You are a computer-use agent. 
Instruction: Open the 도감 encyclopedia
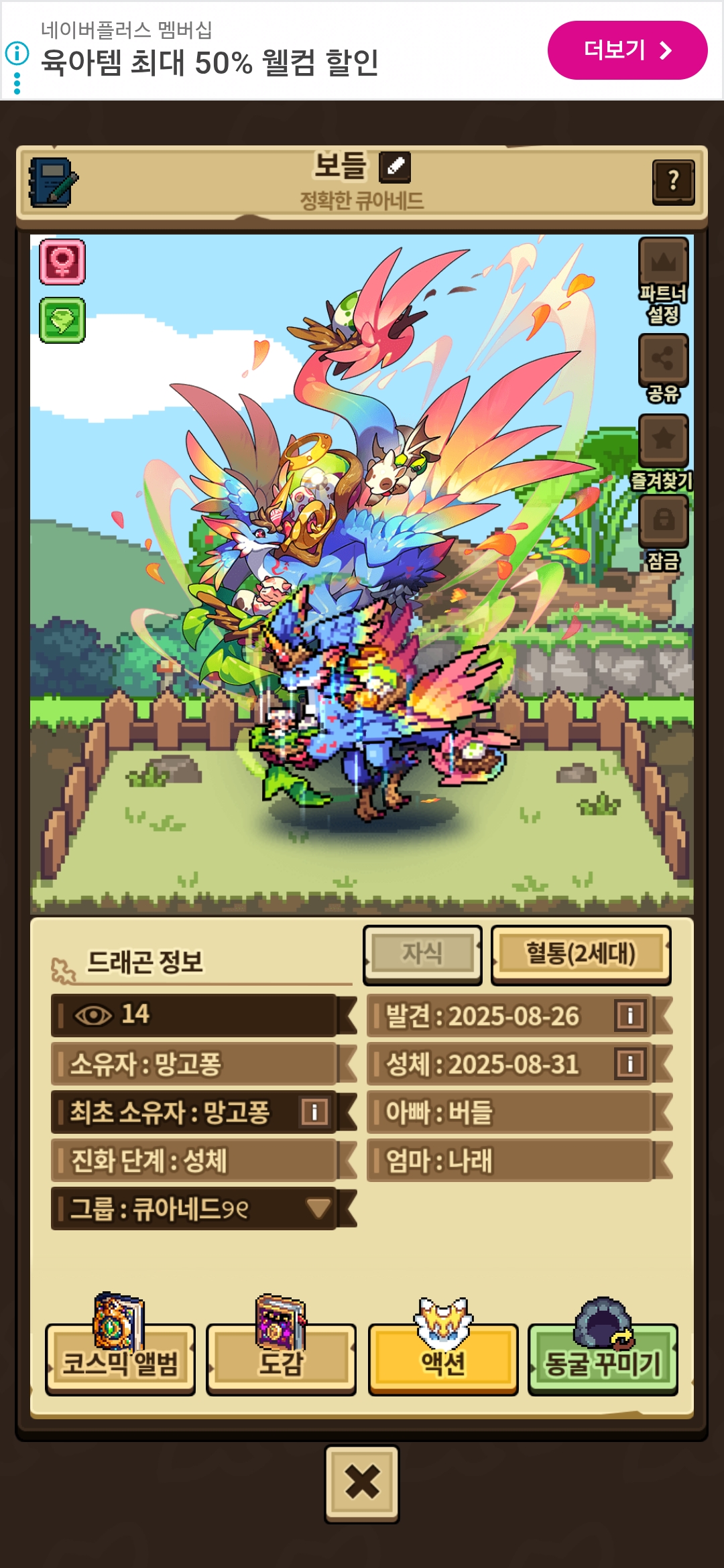[281, 1360]
